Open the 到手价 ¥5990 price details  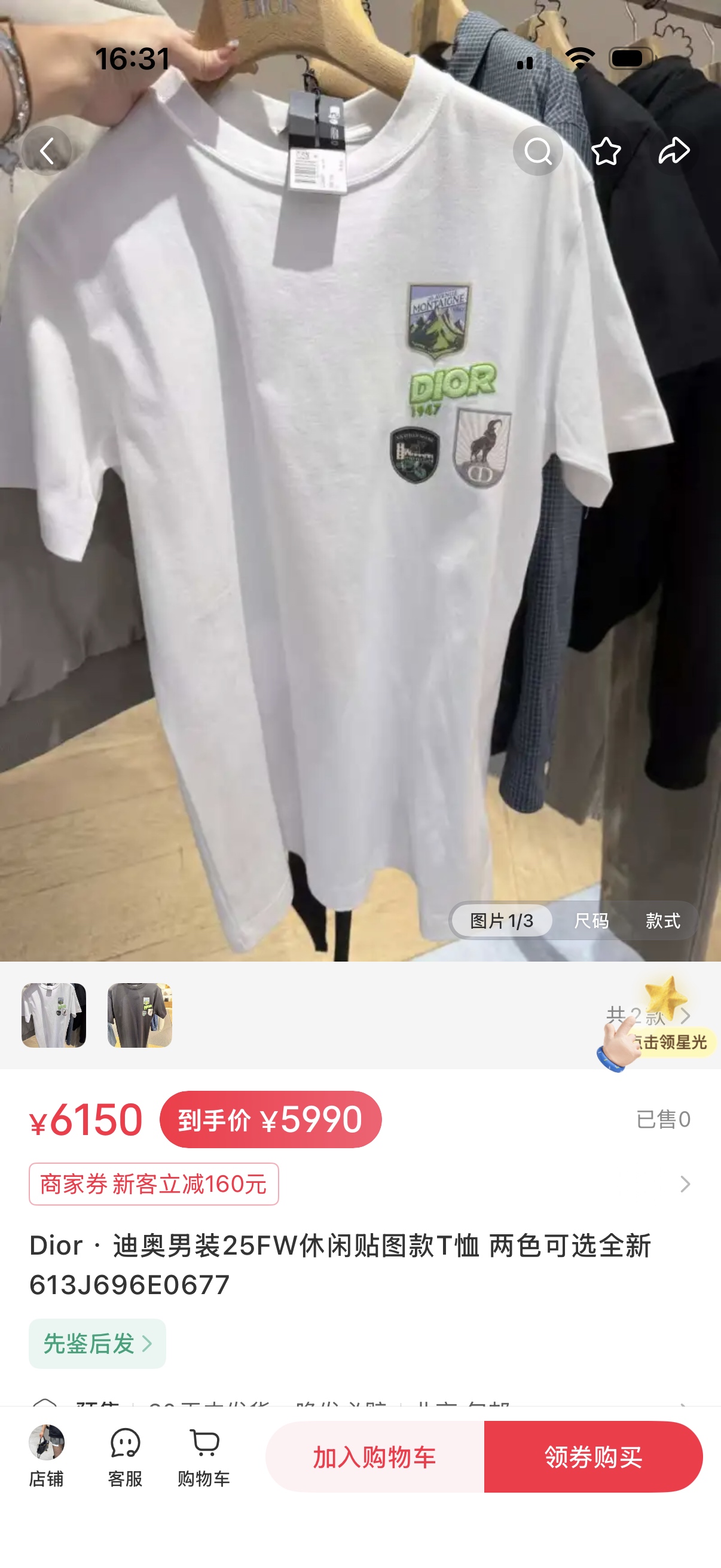coord(270,1119)
